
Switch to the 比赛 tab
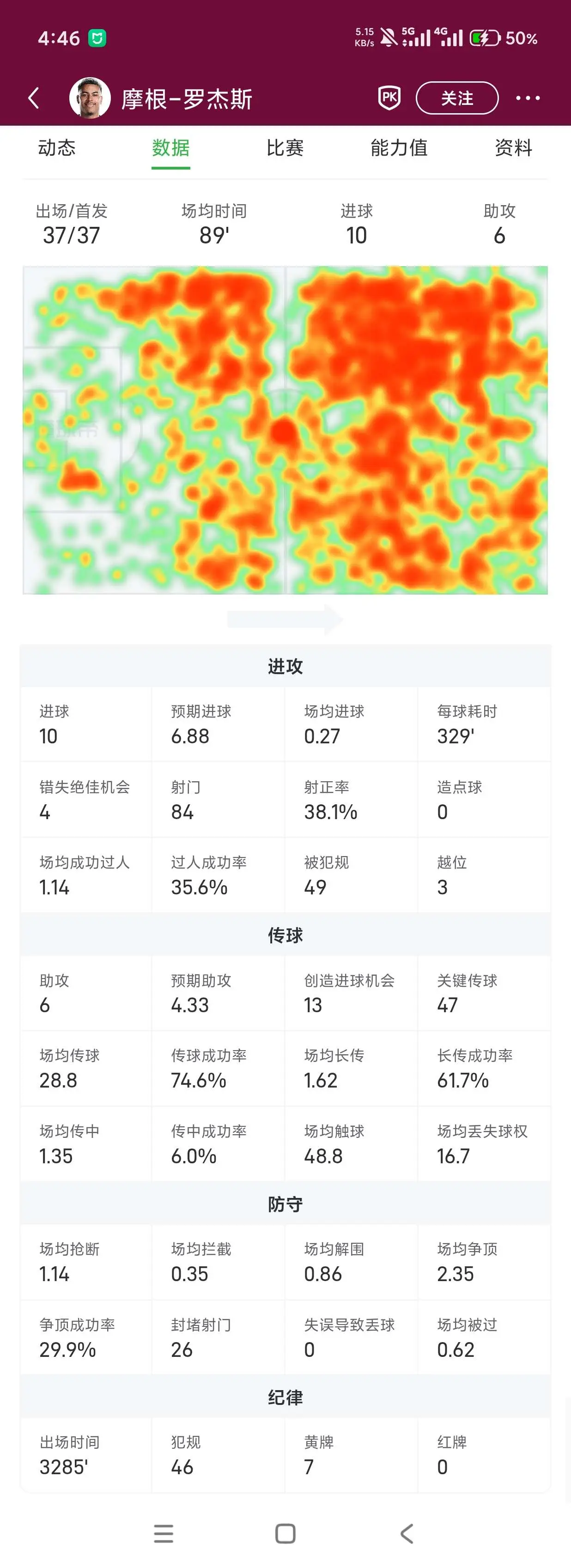click(x=285, y=148)
